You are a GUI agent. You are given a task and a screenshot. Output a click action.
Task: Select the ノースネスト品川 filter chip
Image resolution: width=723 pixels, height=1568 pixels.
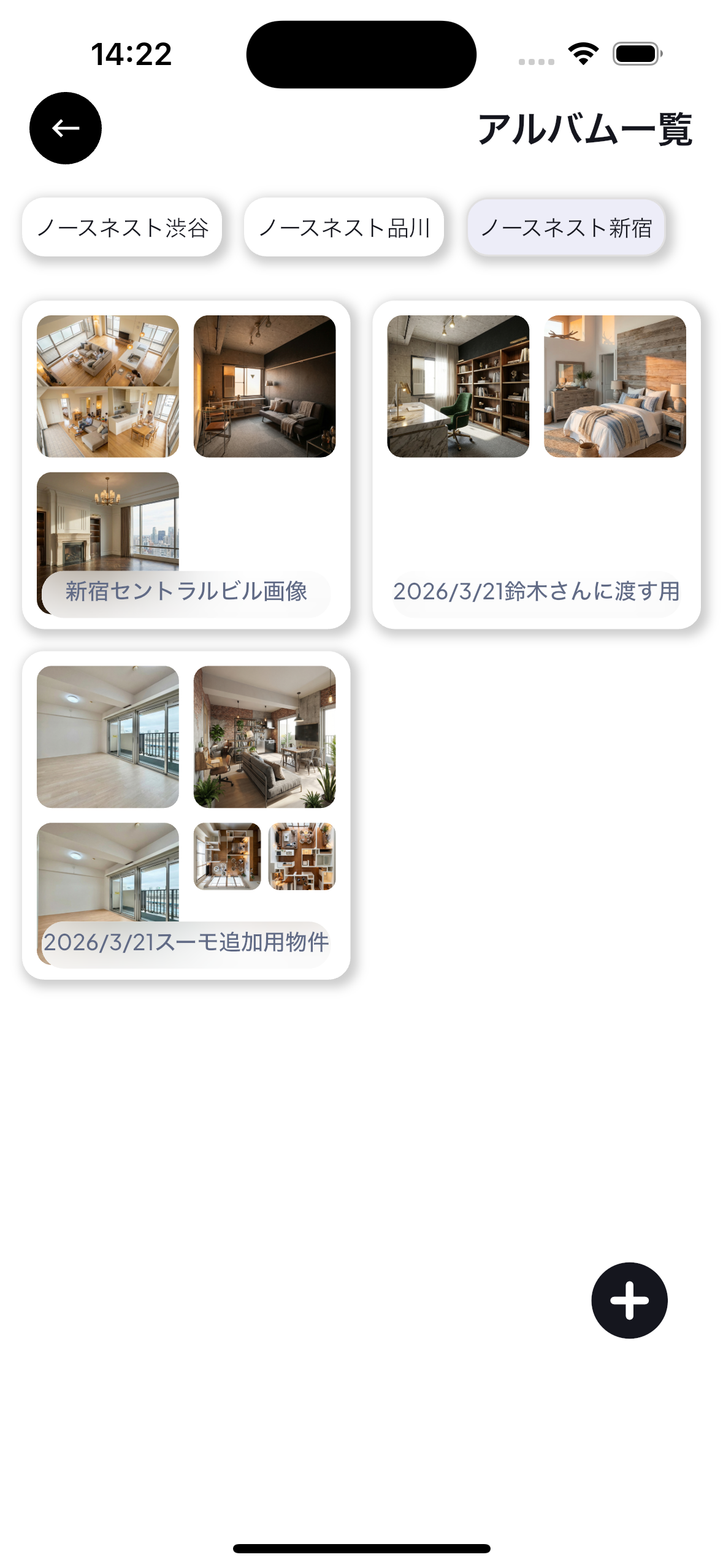pyautogui.click(x=345, y=227)
